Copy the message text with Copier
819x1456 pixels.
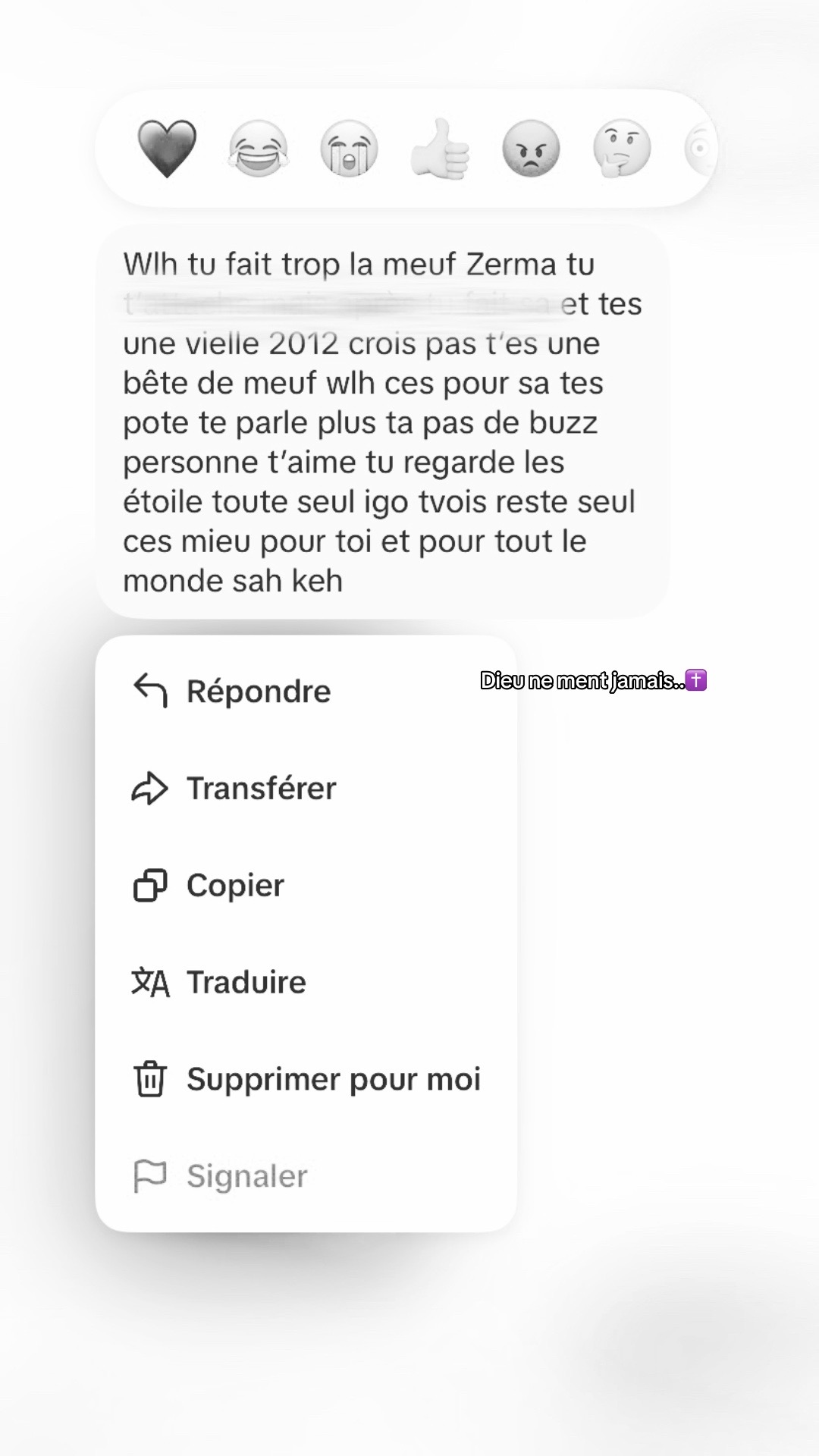tap(306, 885)
